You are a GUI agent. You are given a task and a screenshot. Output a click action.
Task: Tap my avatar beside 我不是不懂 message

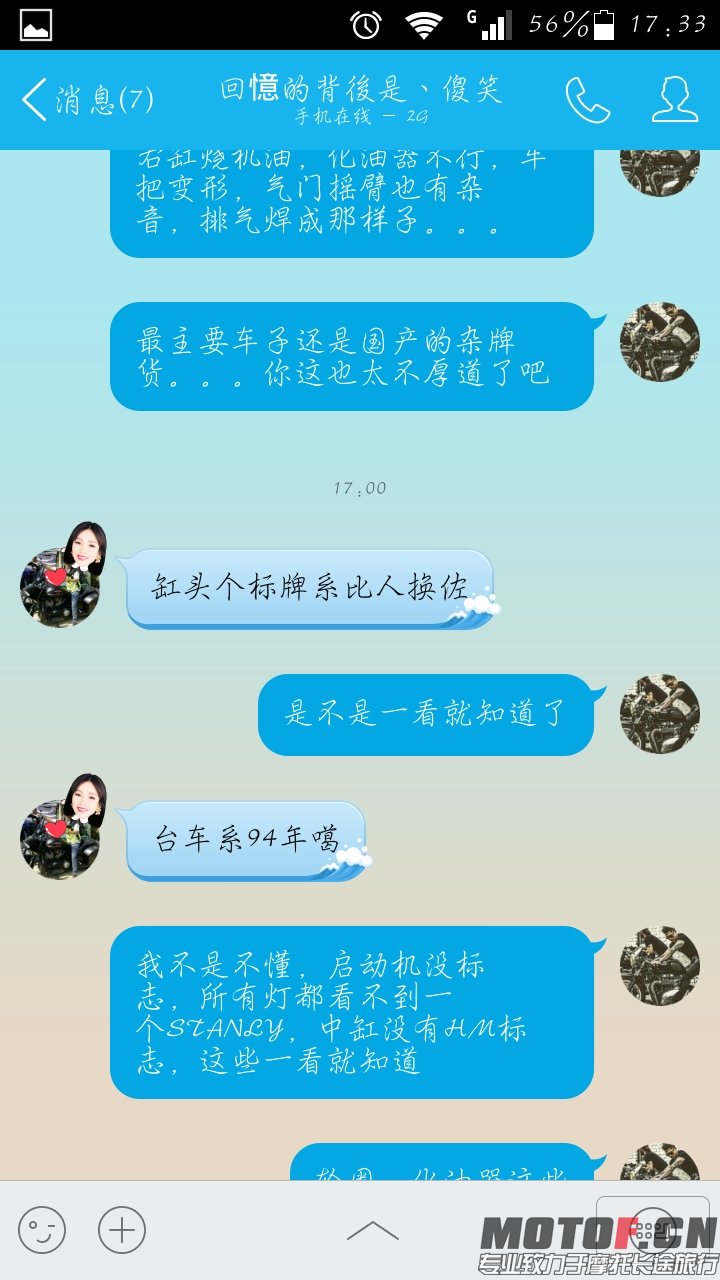click(x=659, y=966)
